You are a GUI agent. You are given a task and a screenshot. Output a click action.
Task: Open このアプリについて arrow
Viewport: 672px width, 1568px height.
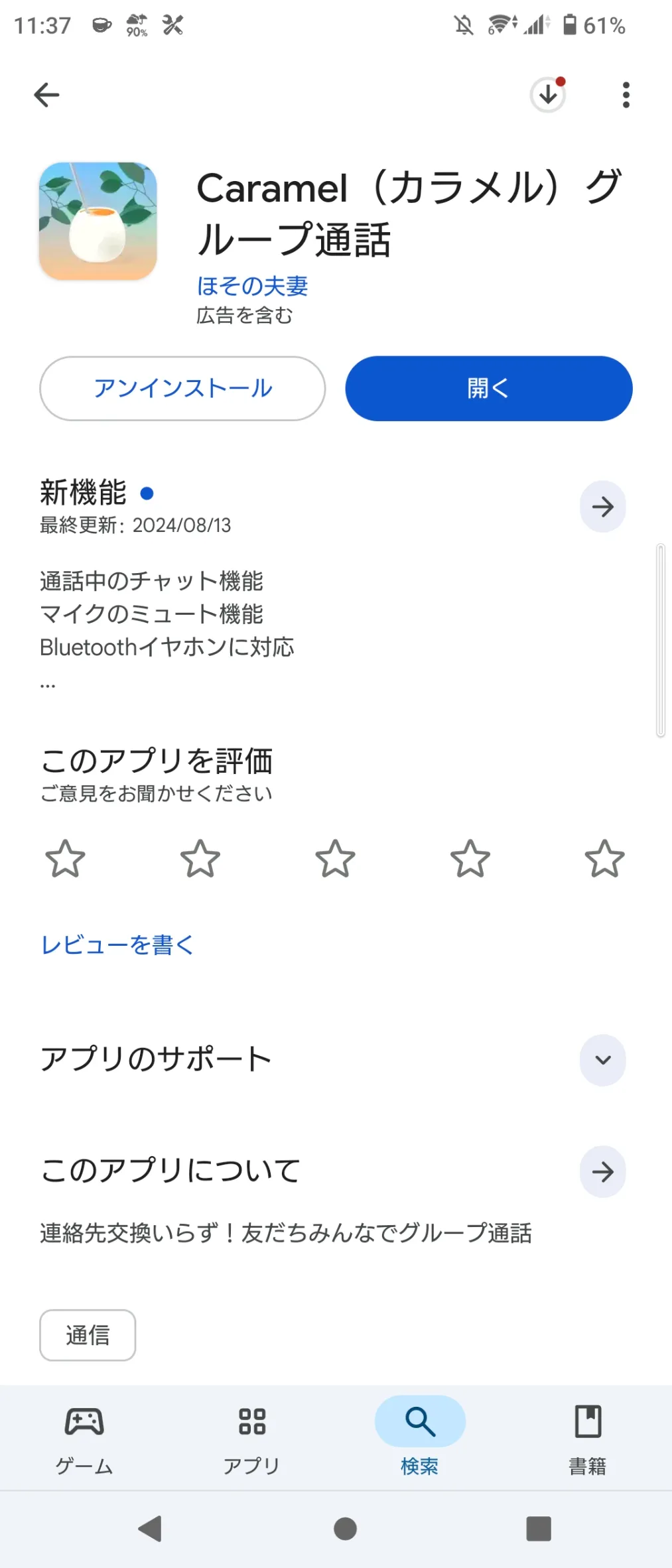click(602, 1172)
